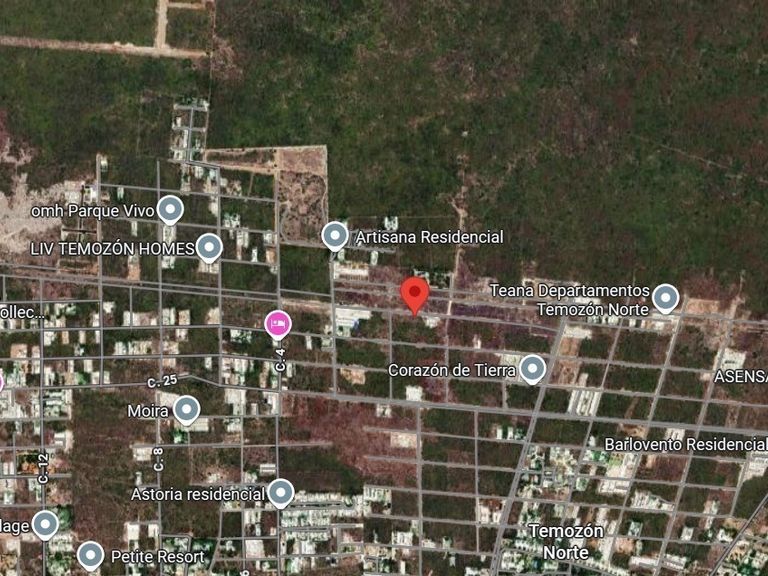Select the Moira place marker

[187, 409]
